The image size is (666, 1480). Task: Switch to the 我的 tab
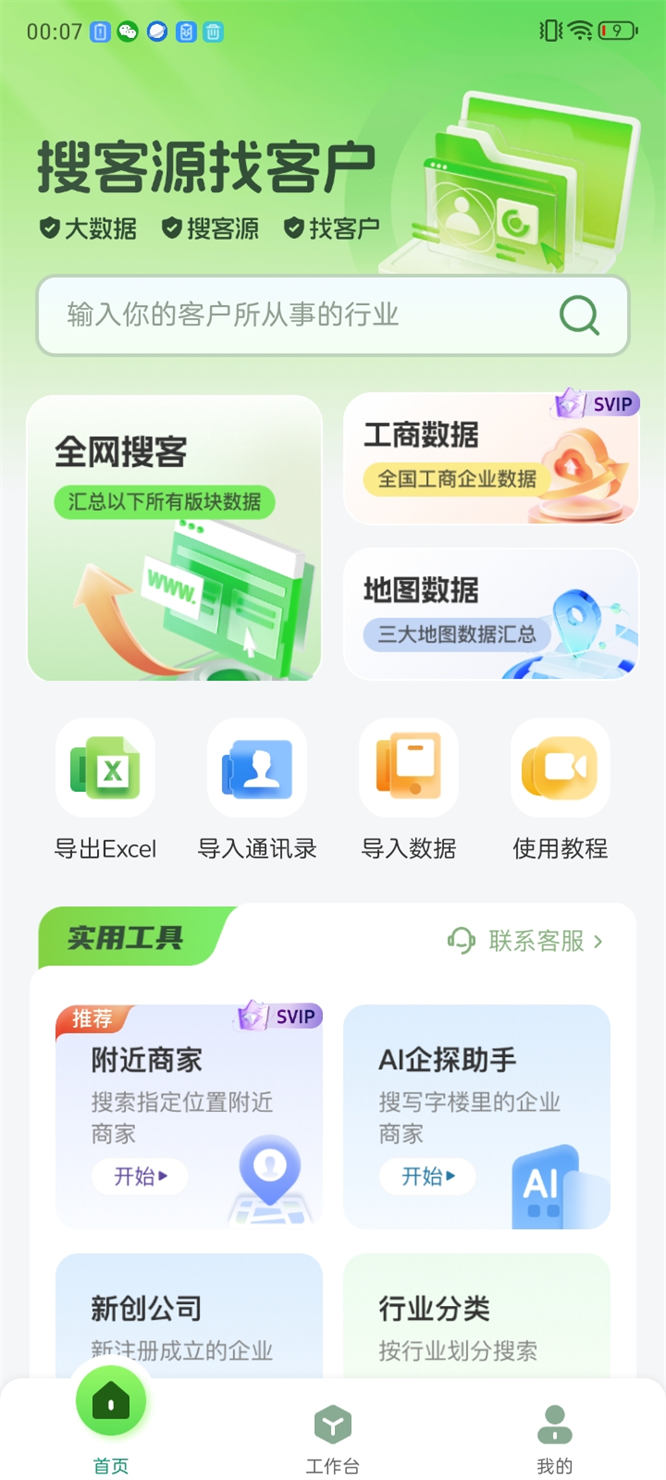(x=554, y=1437)
